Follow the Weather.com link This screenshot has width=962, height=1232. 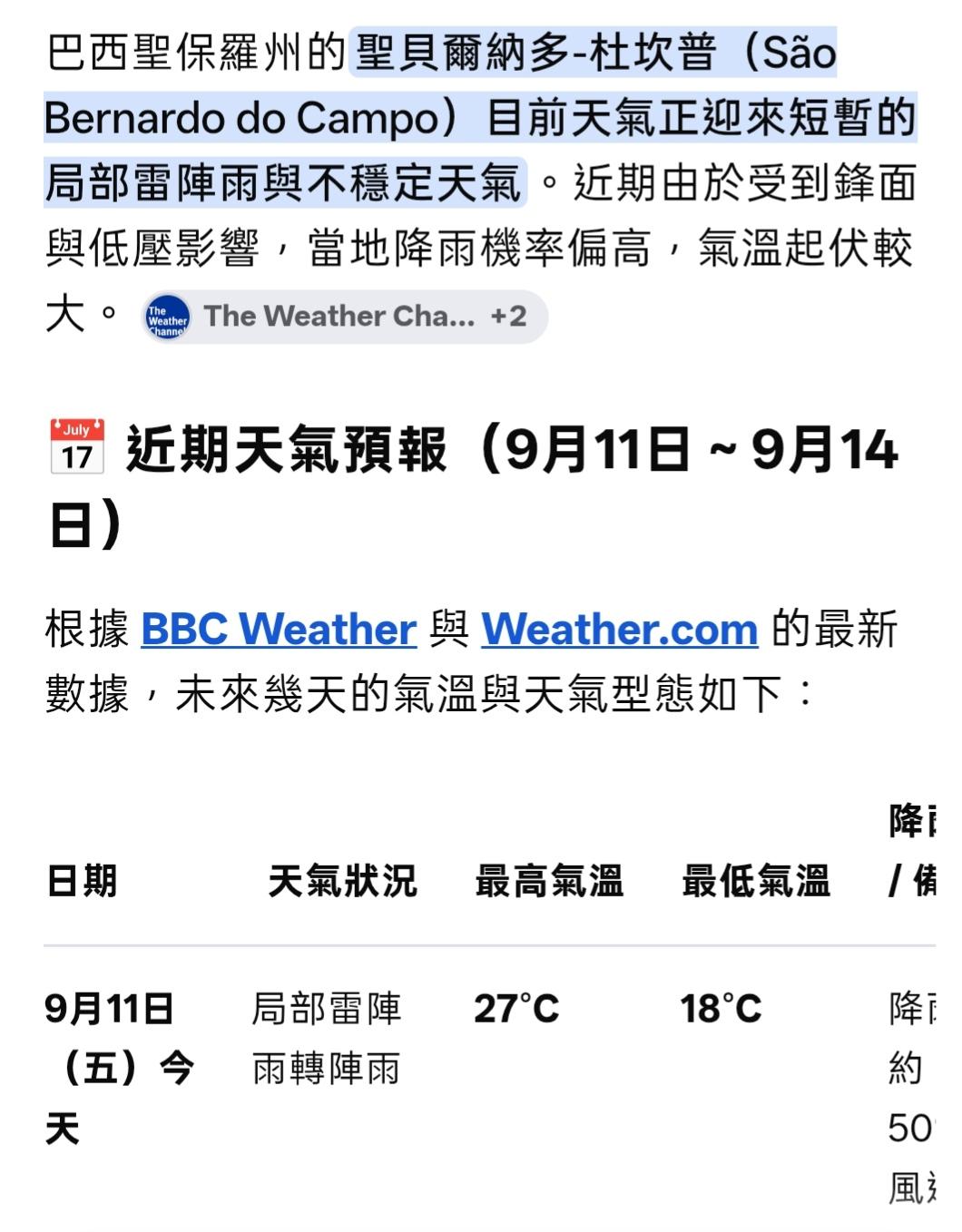[x=619, y=629]
